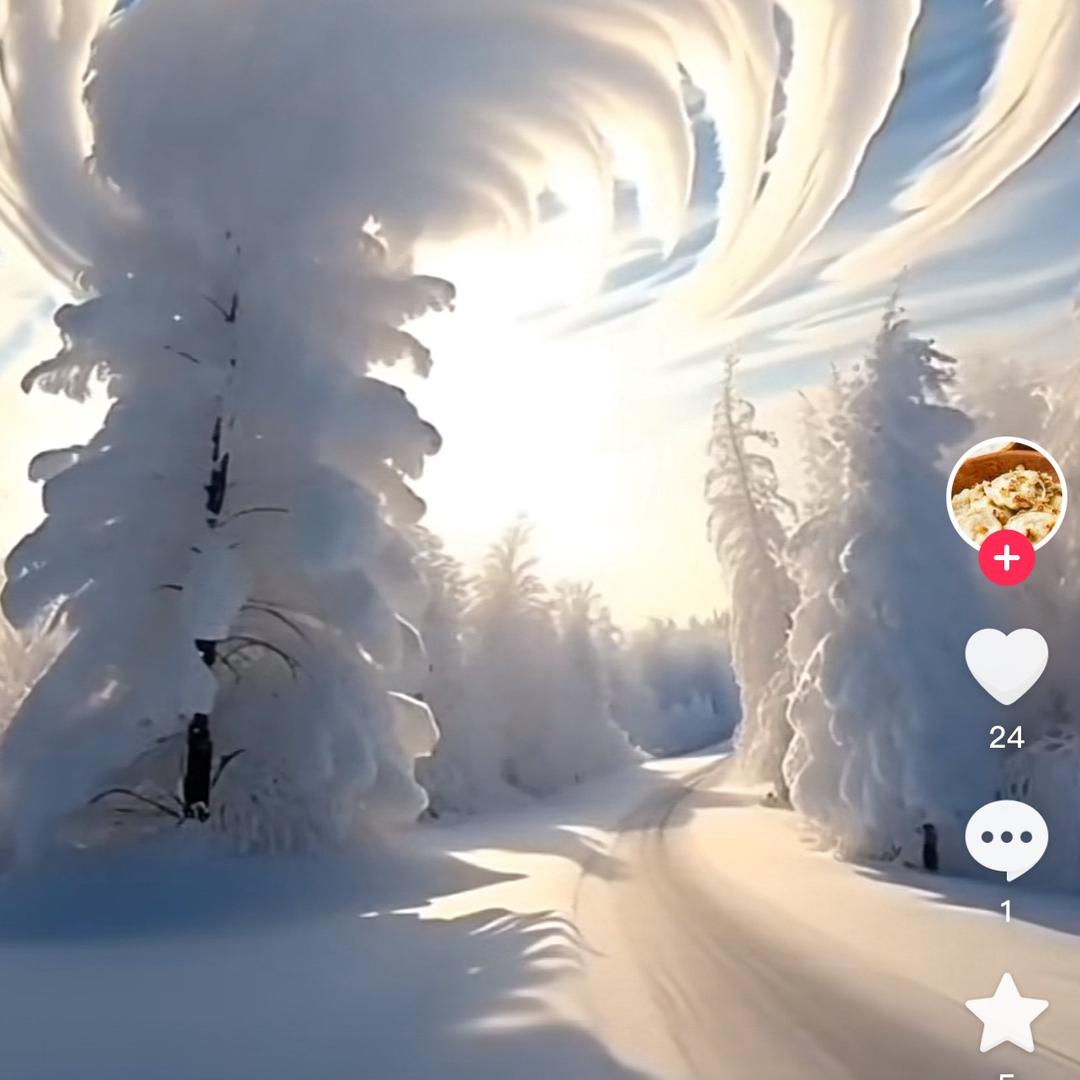Follow the creator with the plus button
Image resolution: width=1080 pixels, height=1080 pixels.
point(1006,558)
